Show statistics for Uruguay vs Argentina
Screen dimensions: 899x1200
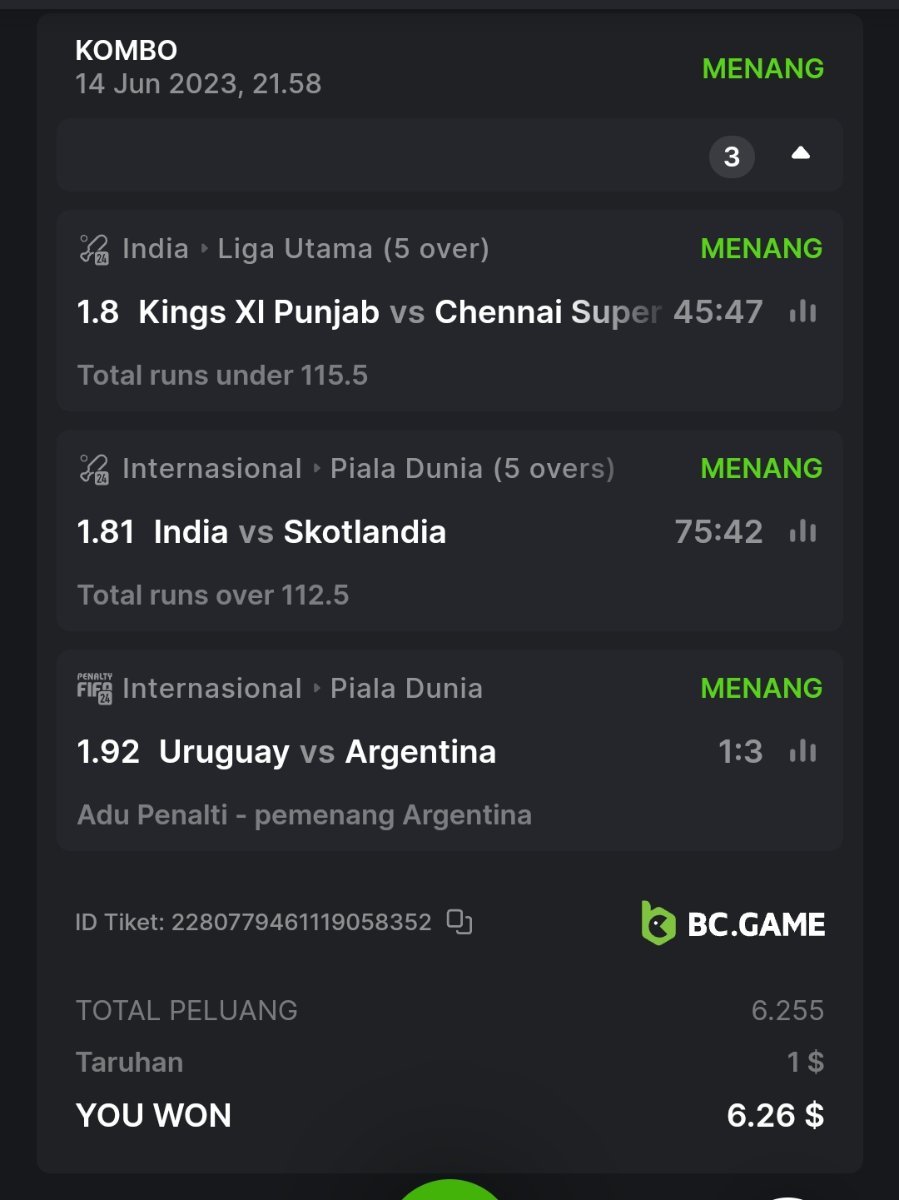(x=803, y=752)
